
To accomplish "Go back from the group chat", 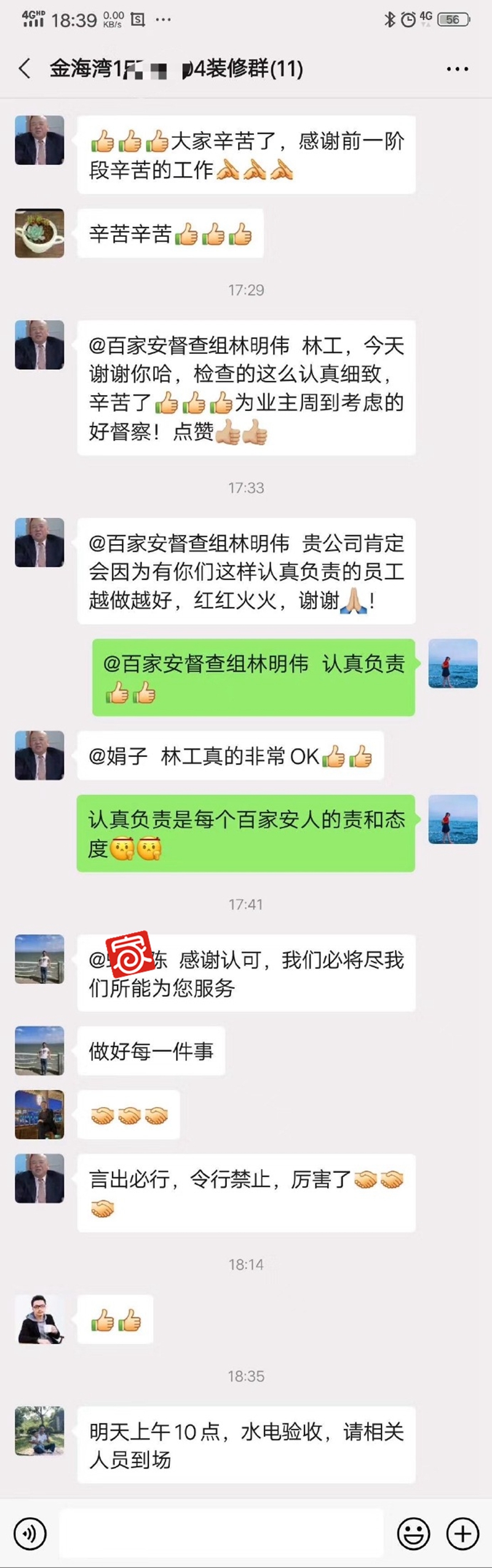I will click(x=25, y=68).
